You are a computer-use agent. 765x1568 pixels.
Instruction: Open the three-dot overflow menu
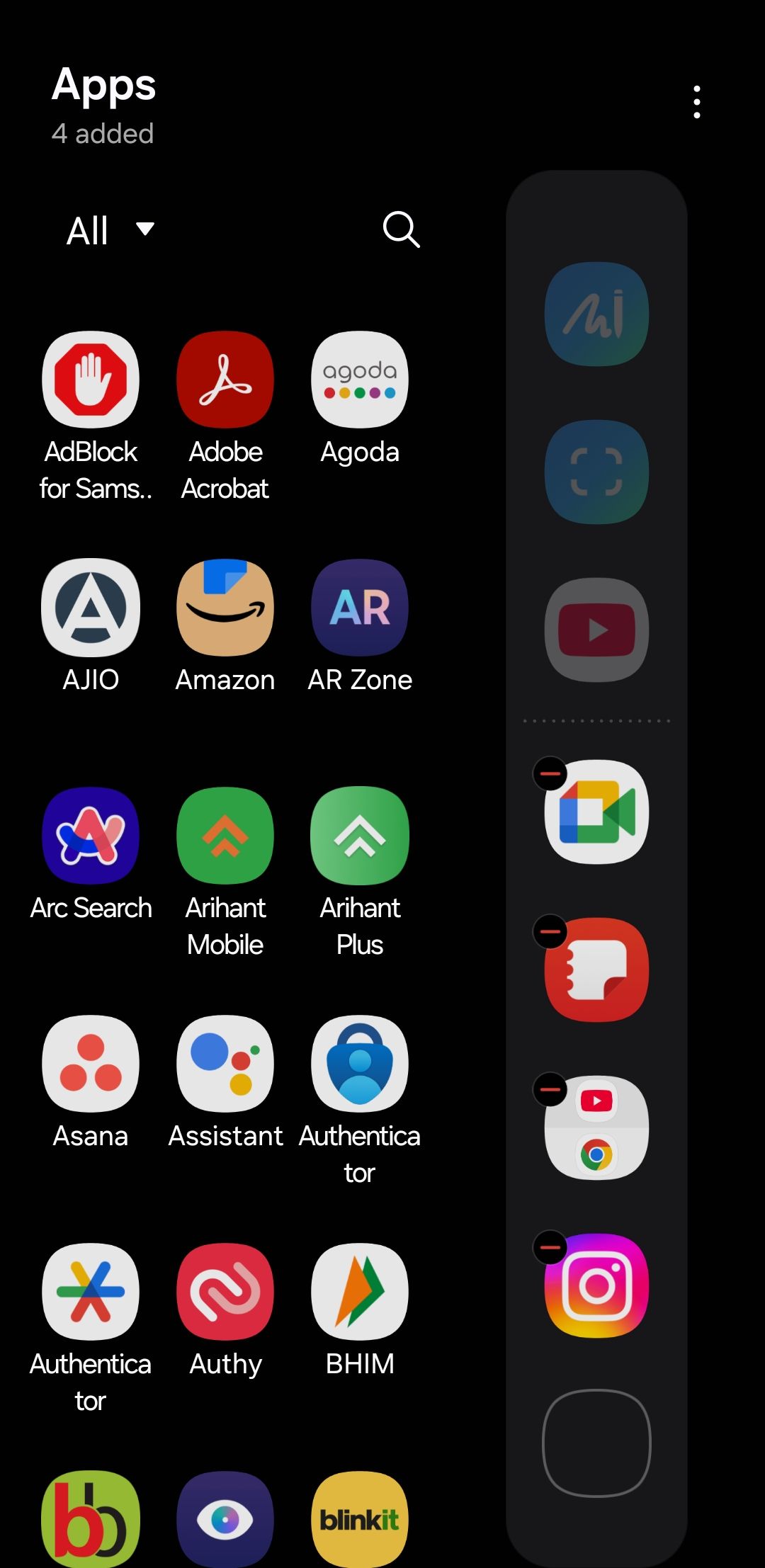697,102
